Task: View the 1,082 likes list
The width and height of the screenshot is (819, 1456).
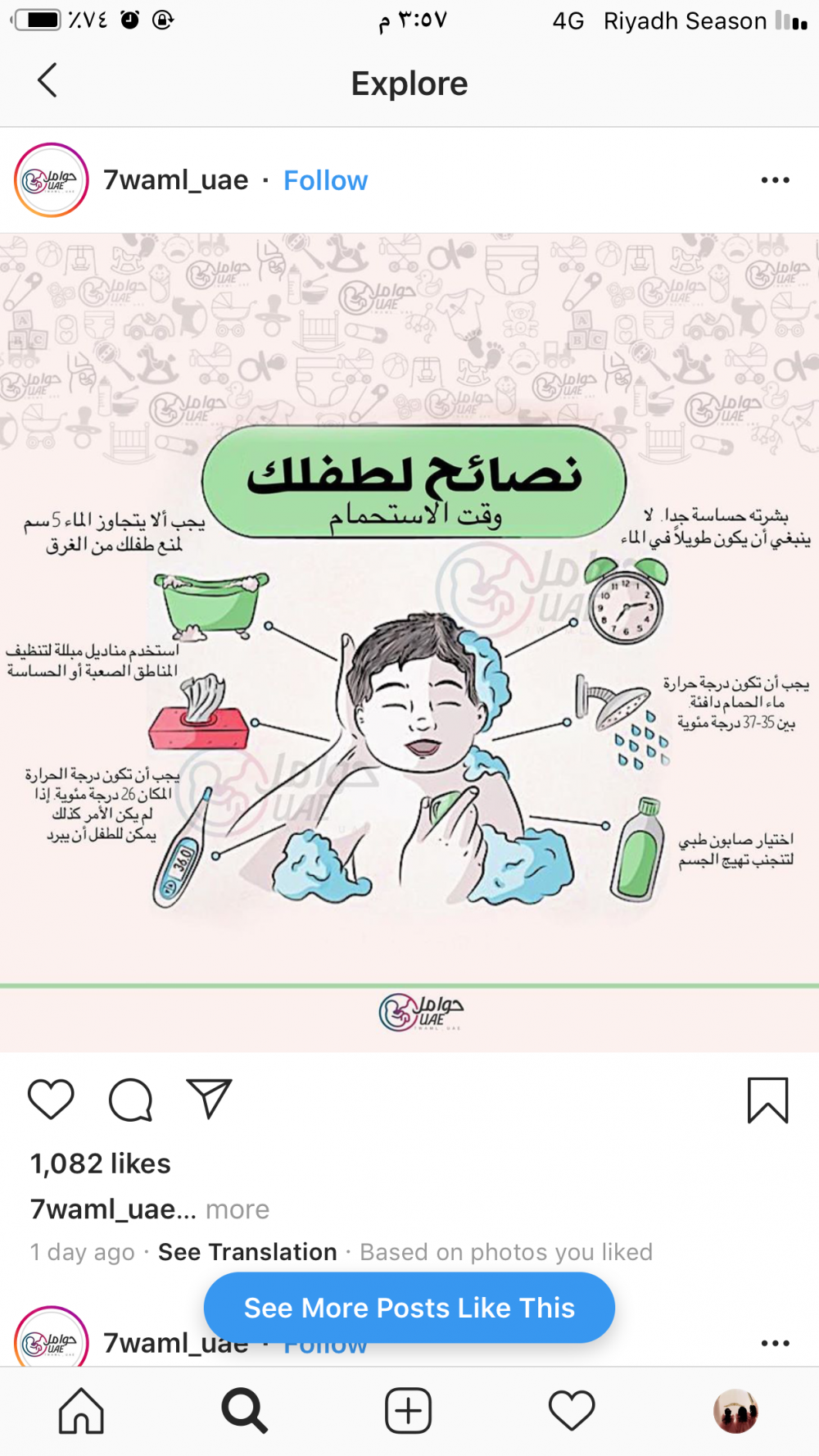Action: pos(101,1163)
